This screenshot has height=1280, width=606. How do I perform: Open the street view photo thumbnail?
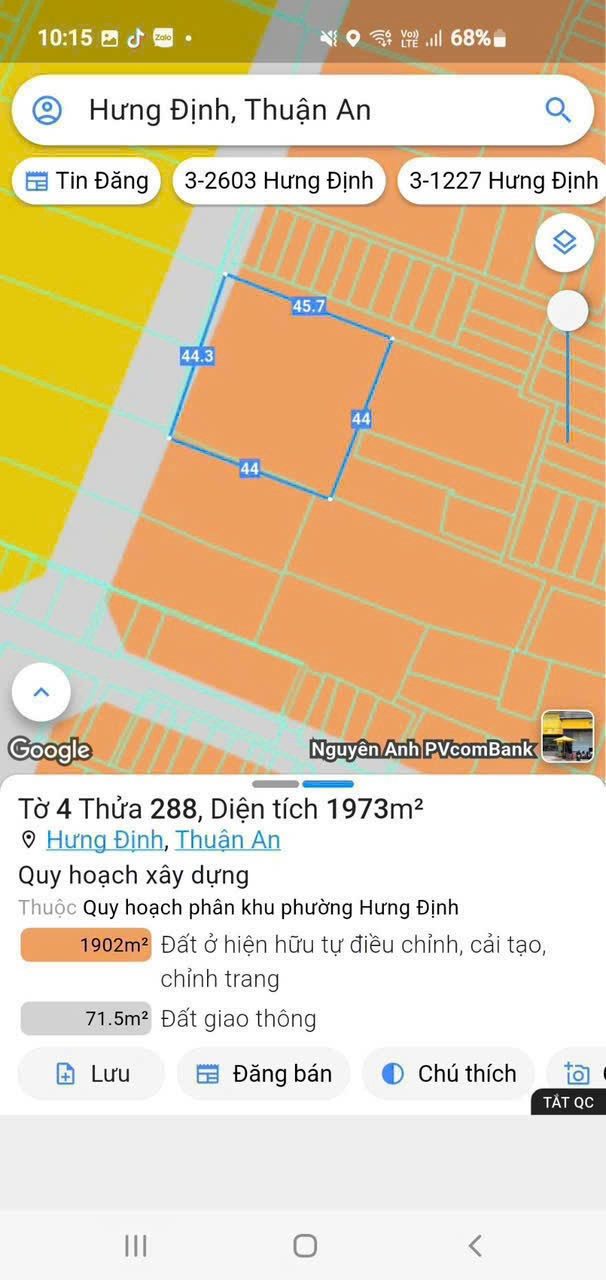tap(568, 737)
